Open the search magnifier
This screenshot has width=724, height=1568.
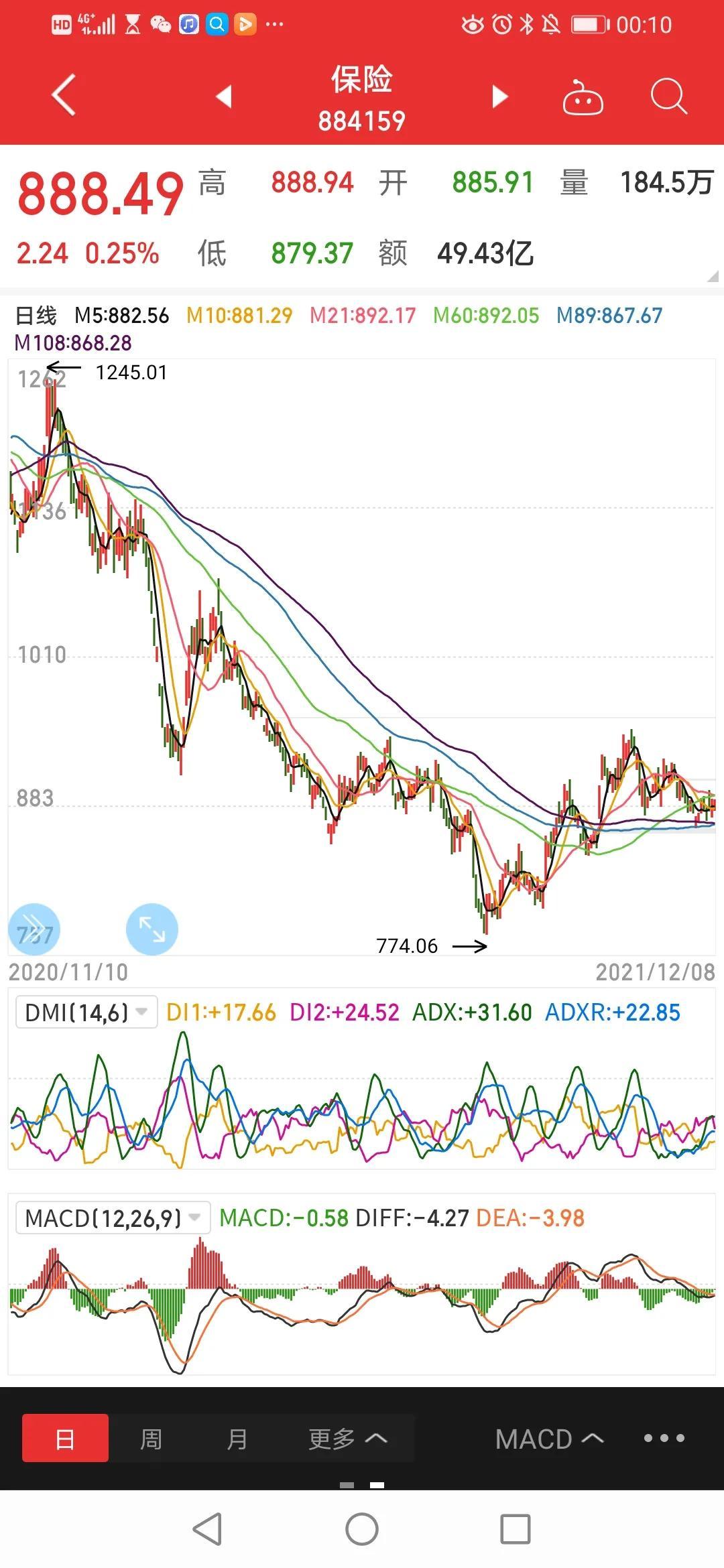click(x=668, y=97)
